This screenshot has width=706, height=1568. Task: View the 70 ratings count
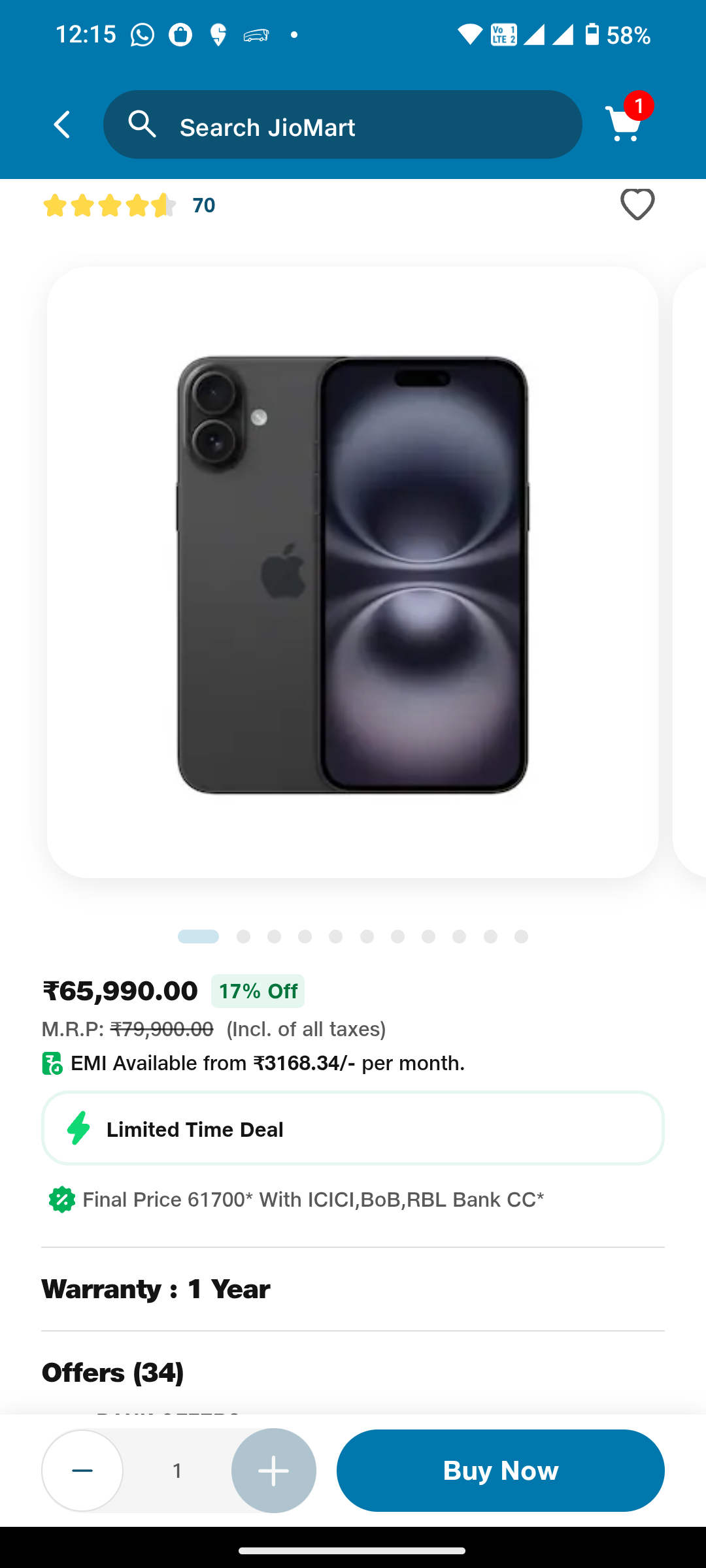click(x=202, y=204)
